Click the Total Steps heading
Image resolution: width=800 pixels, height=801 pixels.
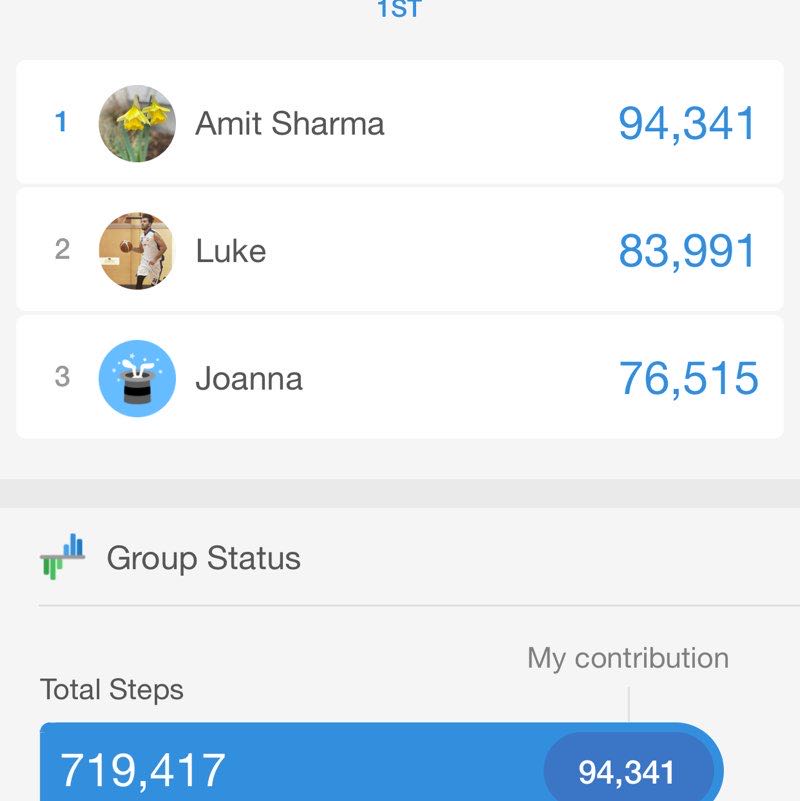tap(110, 690)
